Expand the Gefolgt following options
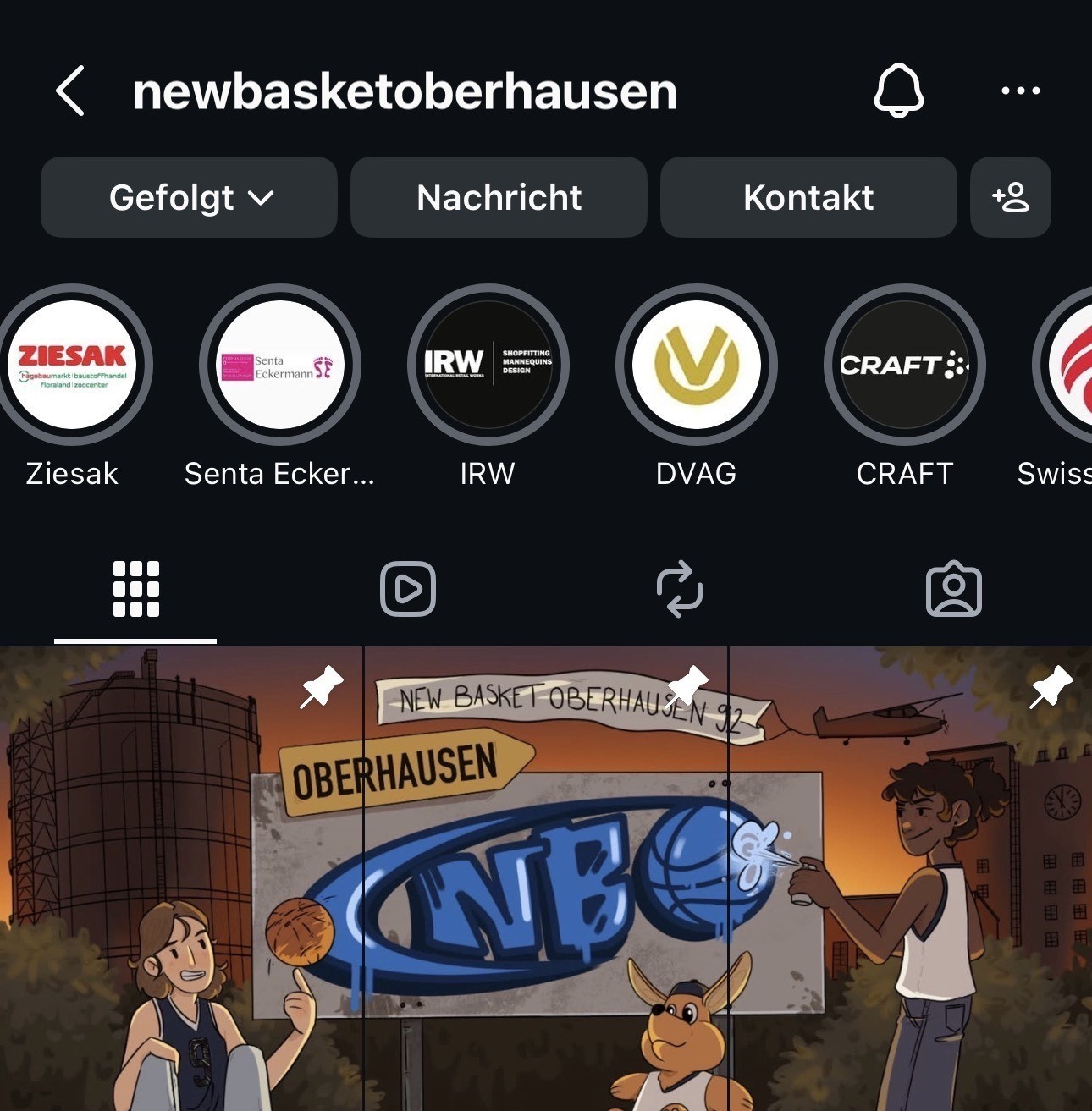 [190, 198]
